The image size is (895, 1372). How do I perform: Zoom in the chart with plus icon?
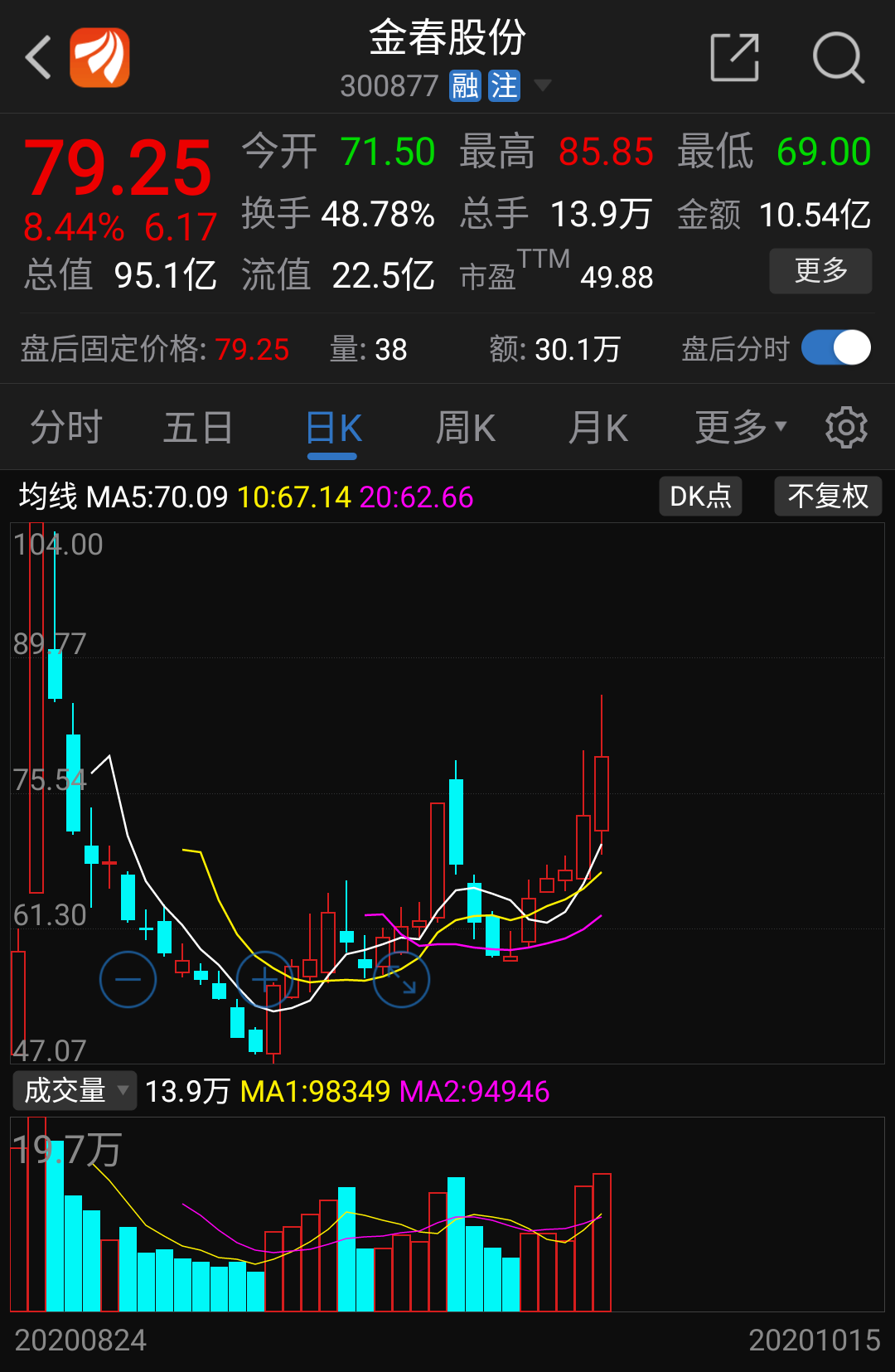(264, 978)
